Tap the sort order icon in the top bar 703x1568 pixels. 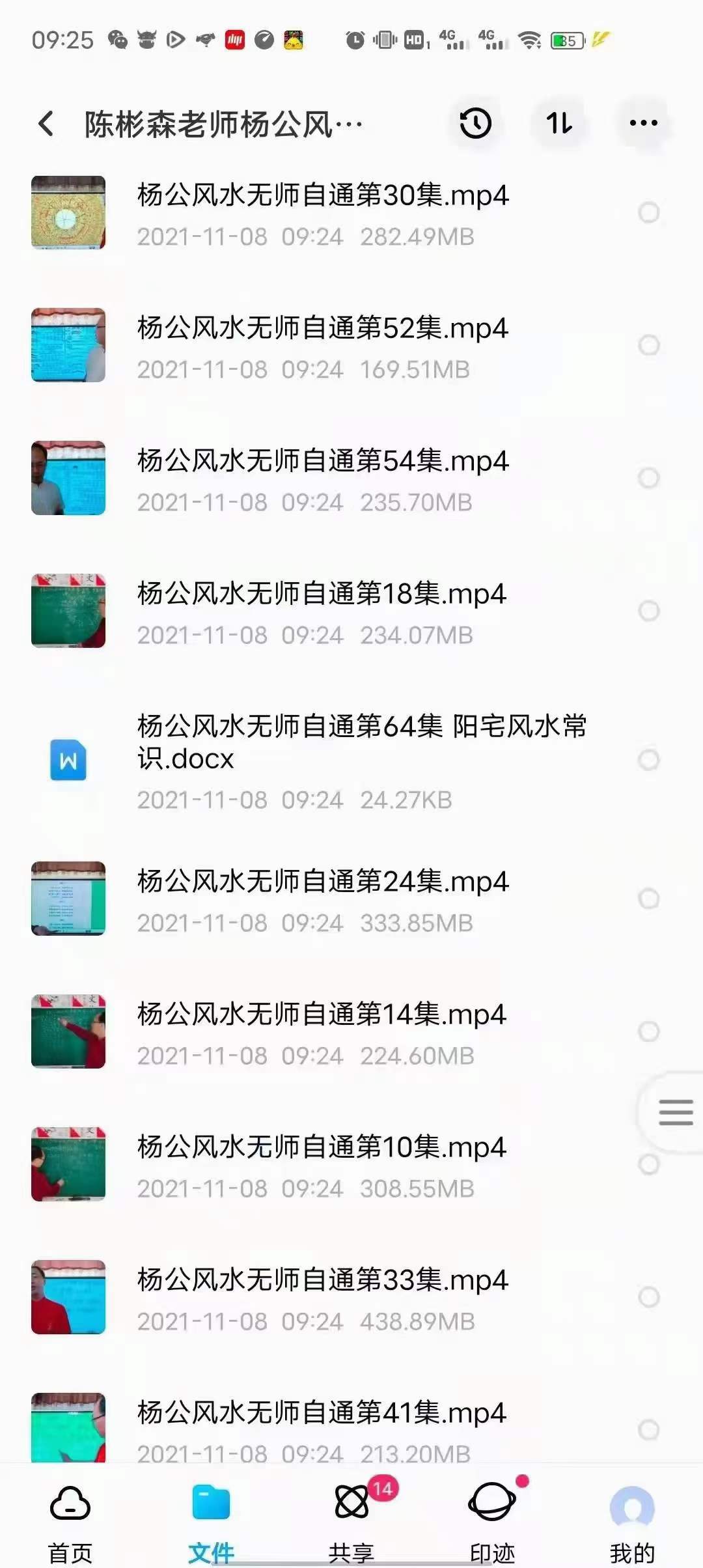pyautogui.click(x=558, y=122)
